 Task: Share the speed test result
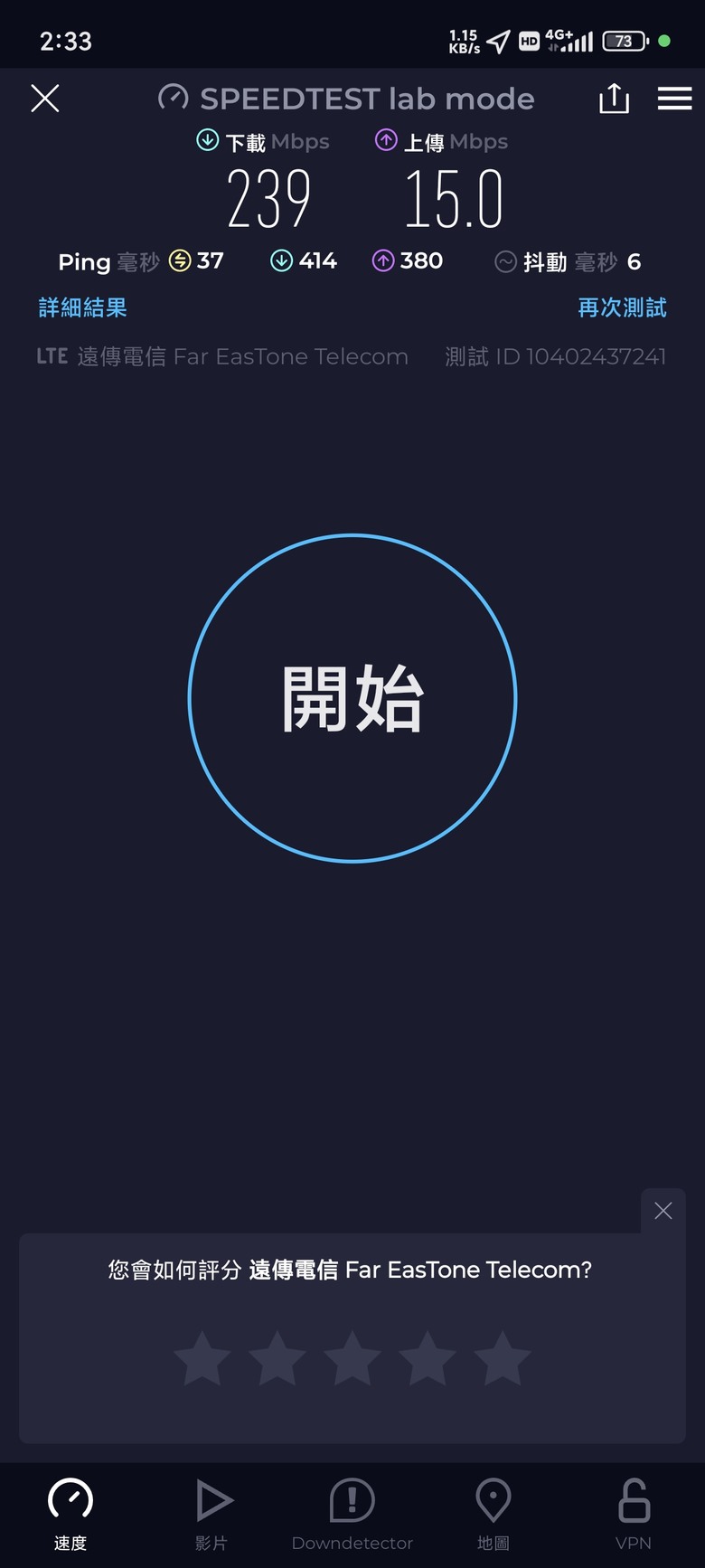614,99
